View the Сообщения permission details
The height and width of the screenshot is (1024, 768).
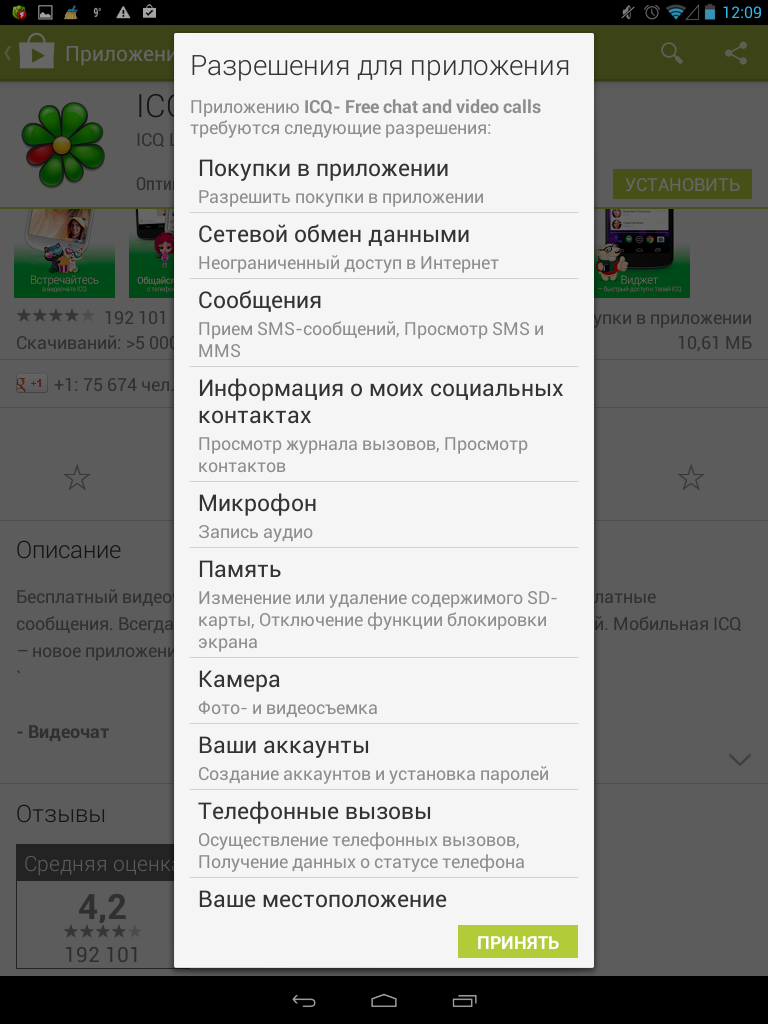point(384,323)
